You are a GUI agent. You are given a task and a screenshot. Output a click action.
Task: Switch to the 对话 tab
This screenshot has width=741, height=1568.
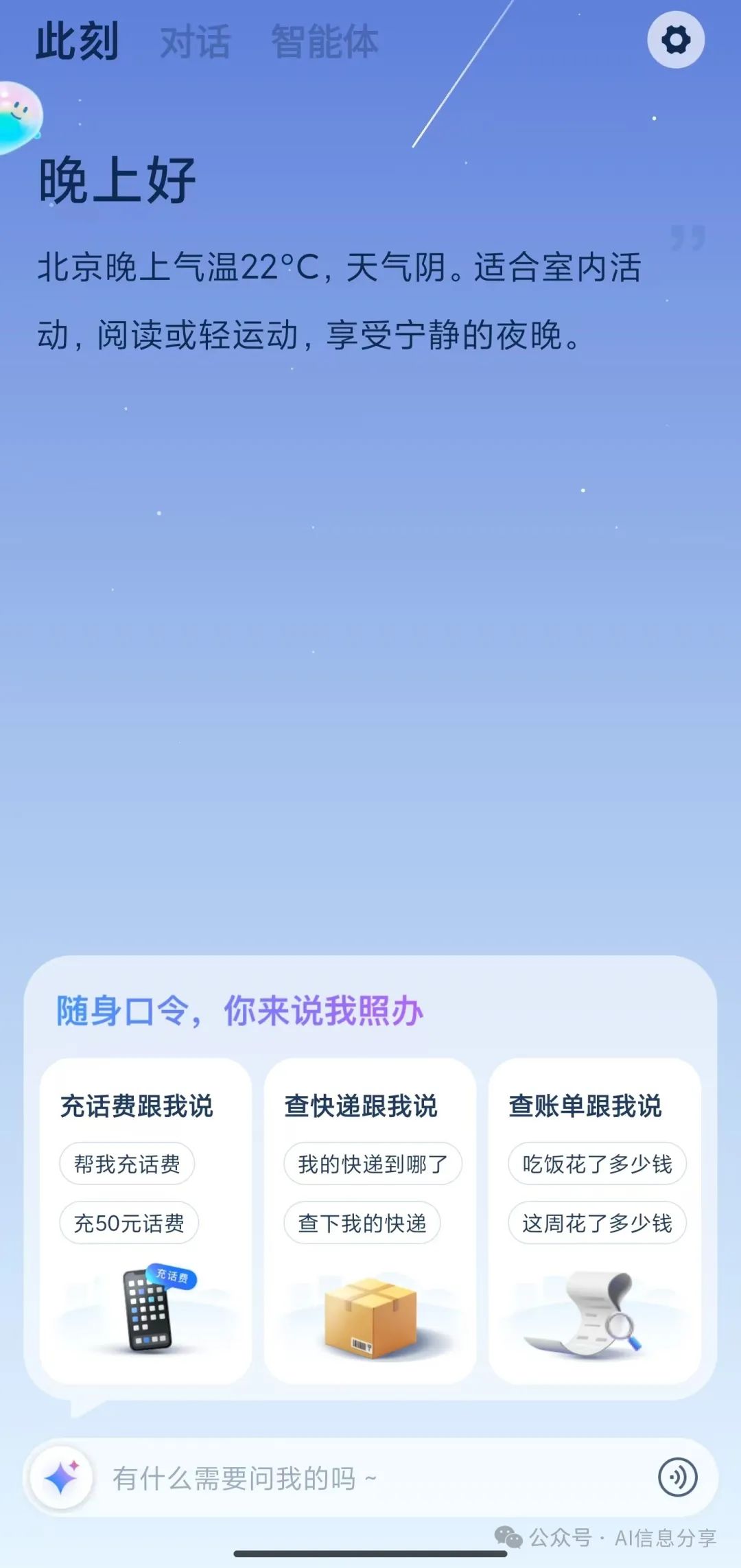[195, 41]
